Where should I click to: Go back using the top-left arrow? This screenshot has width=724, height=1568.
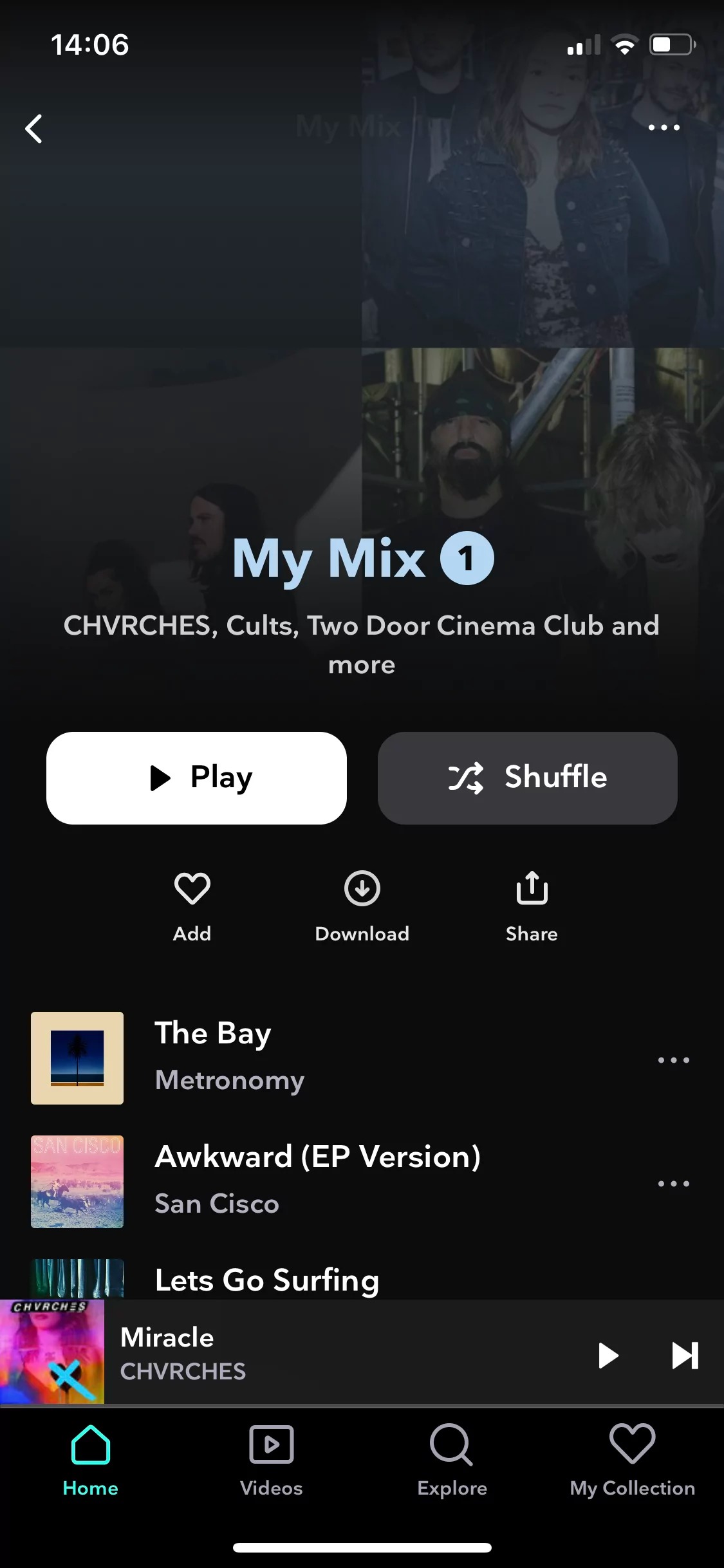(34, 129)
